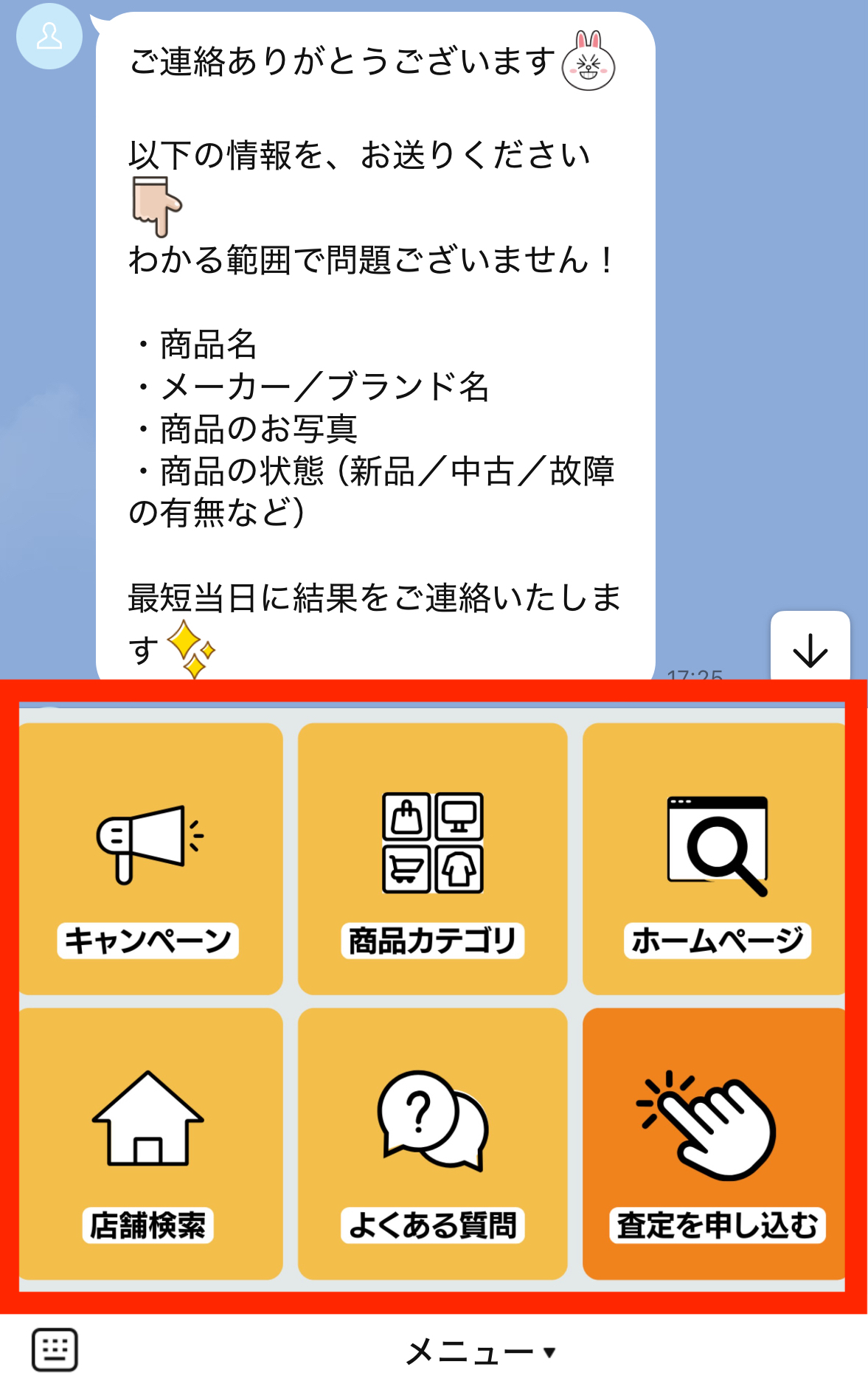Open the キャンペーン campaign tile
Screen dimensions: 868x1398
tap(150, 859)
